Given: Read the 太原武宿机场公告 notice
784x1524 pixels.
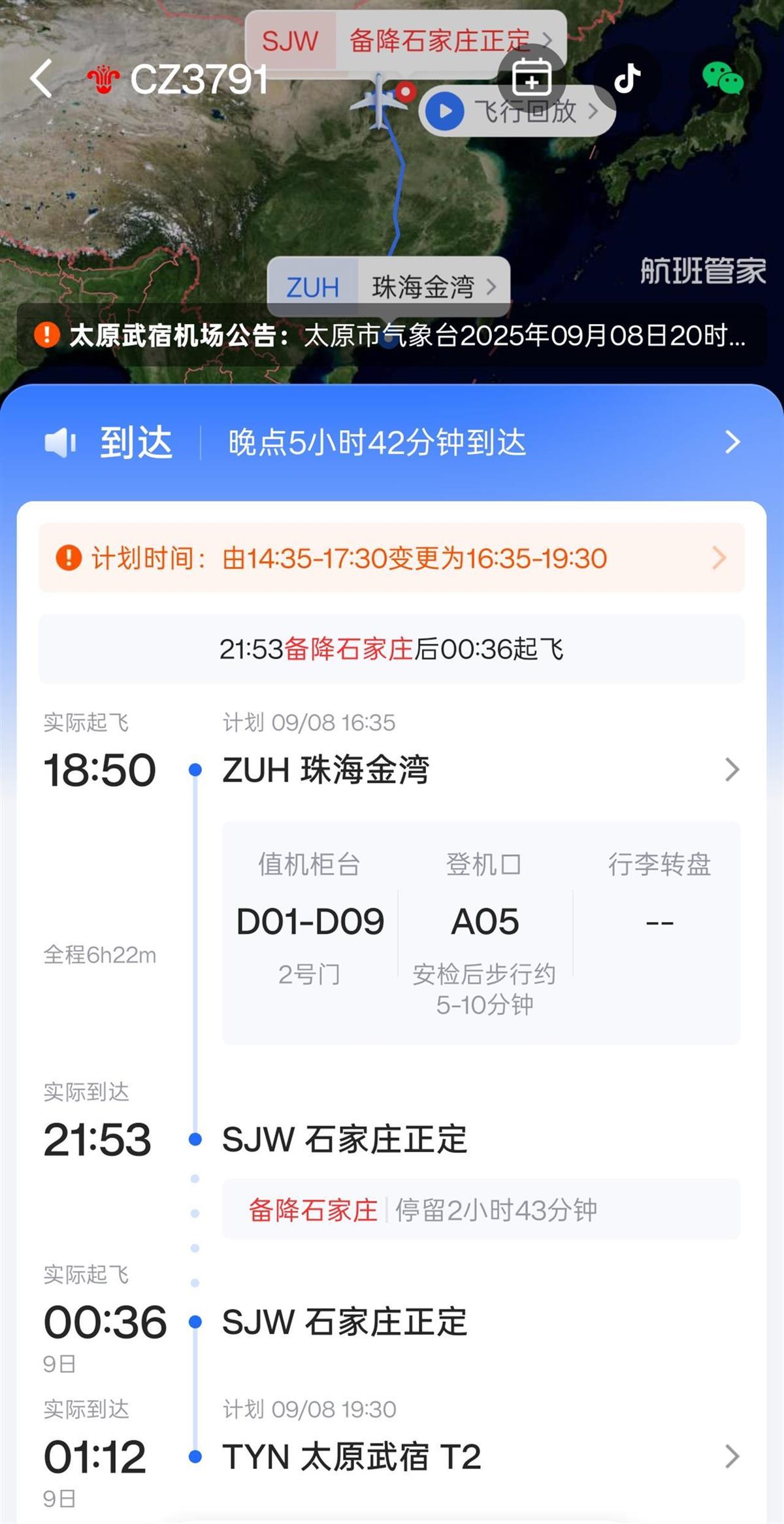Looking at the screenshot, I should 392,335.
